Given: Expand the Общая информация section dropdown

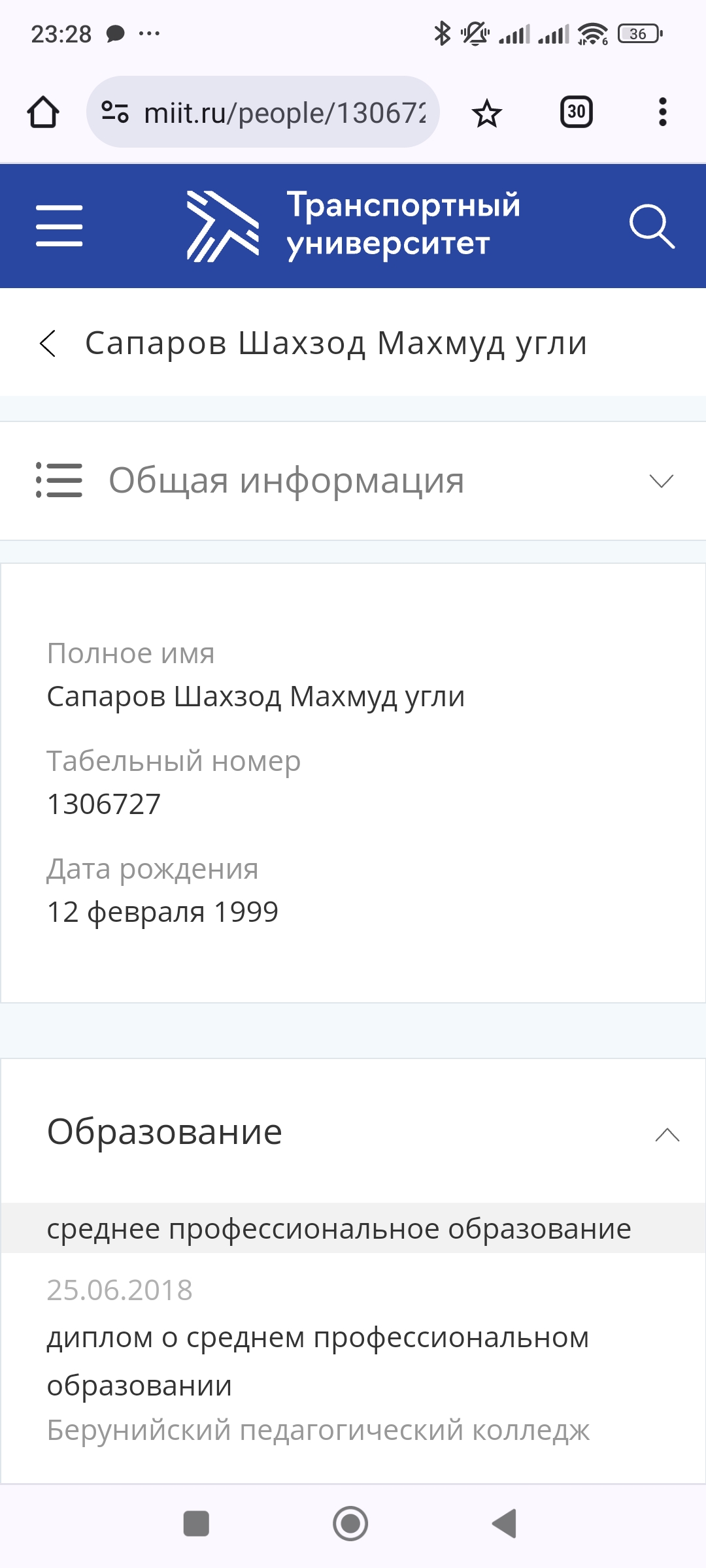Looking at the screenshot, I should coord(662,482).
